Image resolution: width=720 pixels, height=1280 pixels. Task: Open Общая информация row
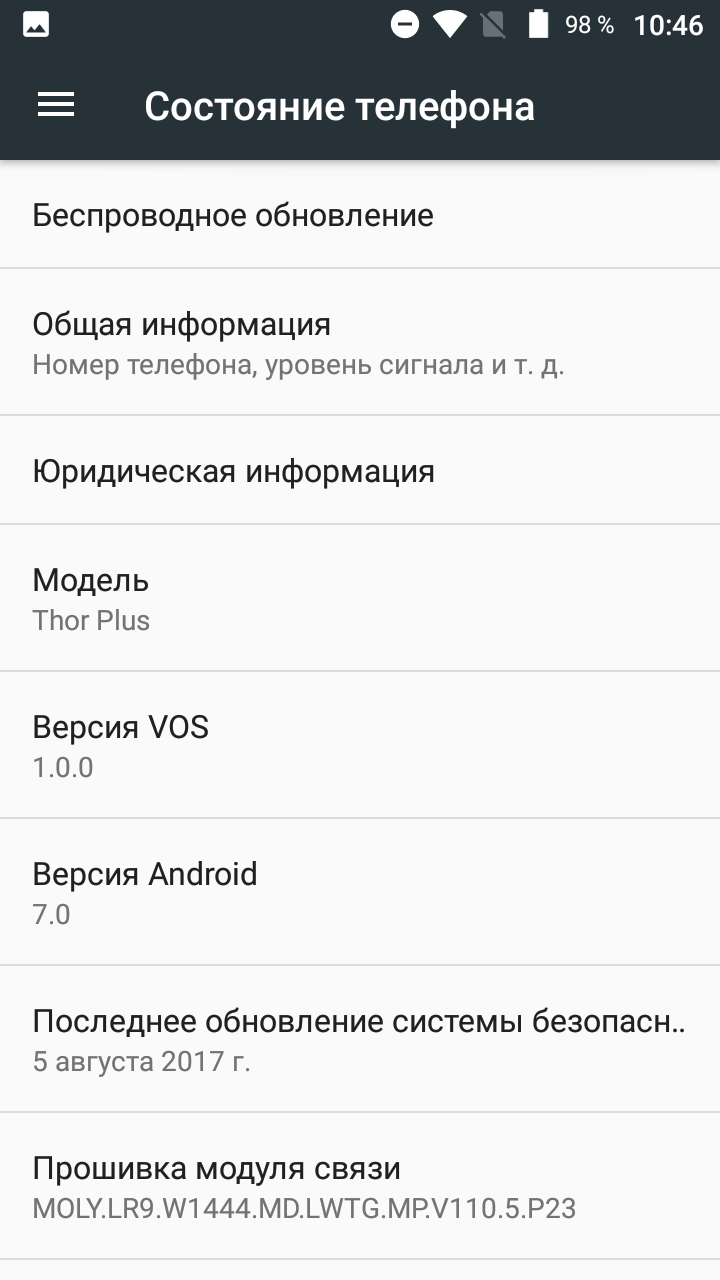coord(360,342)
